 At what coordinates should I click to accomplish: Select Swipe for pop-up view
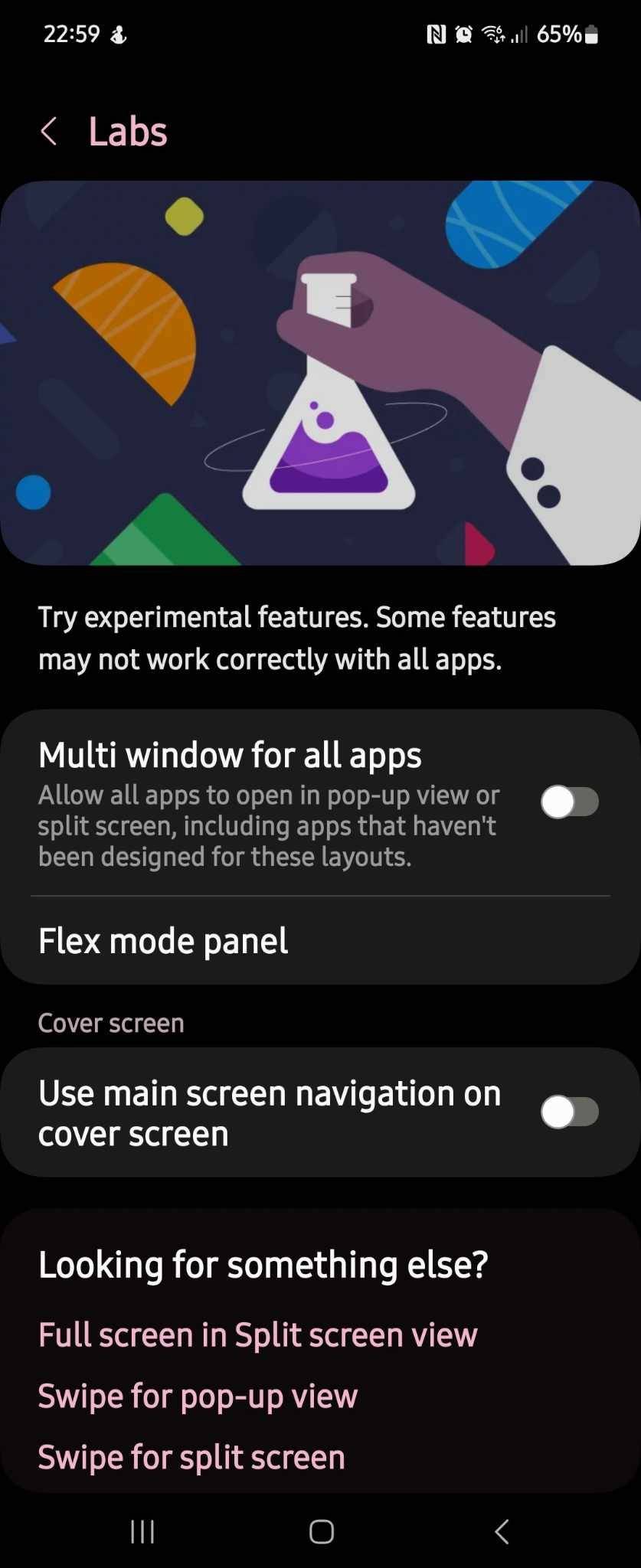tap(197, 1396)
